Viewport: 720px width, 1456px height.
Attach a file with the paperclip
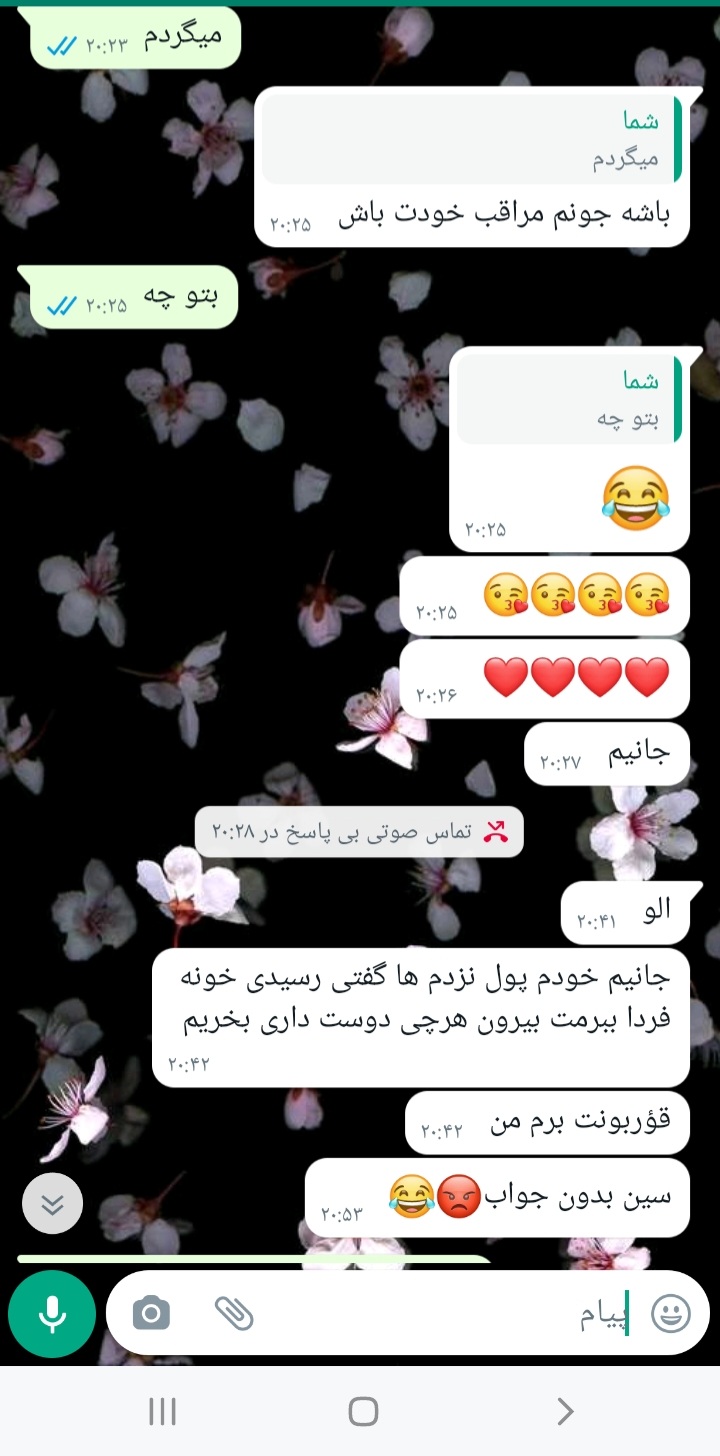pos(234,1313)
